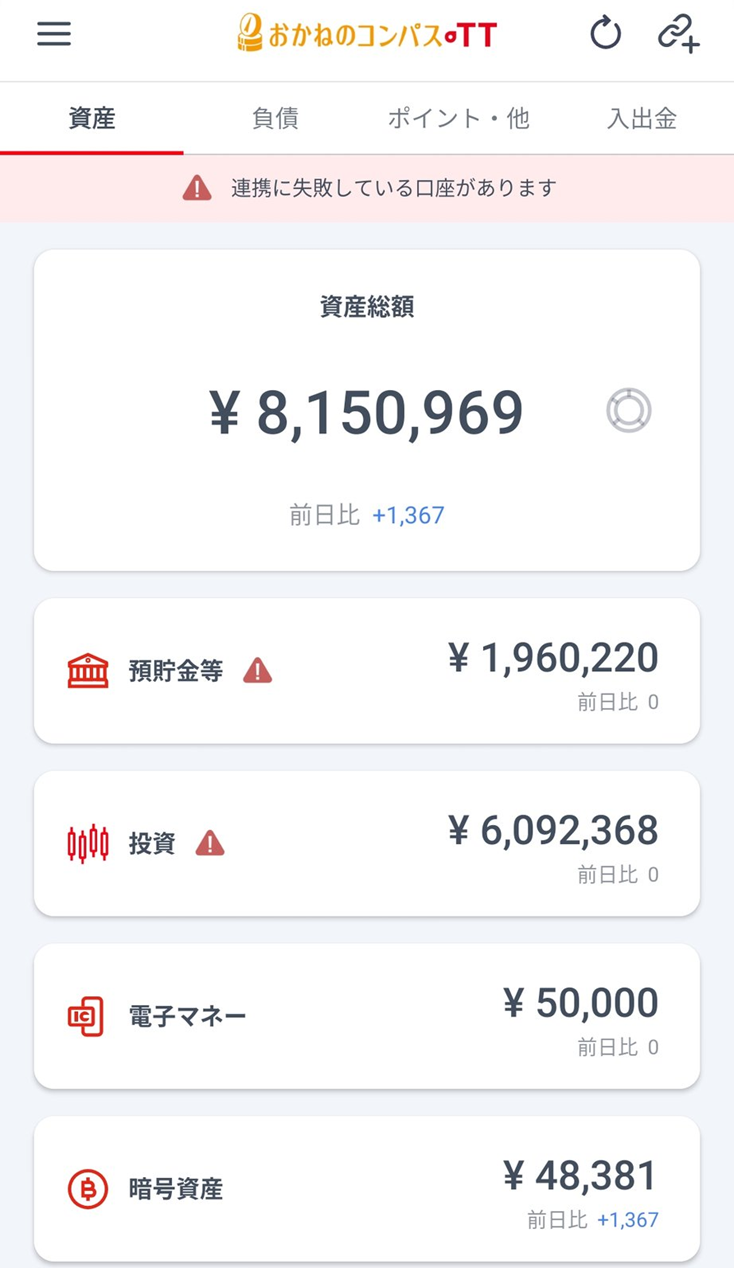Screen dimensions: 734x1268
Task: Open the 投資 card
Action: (367, 843)
